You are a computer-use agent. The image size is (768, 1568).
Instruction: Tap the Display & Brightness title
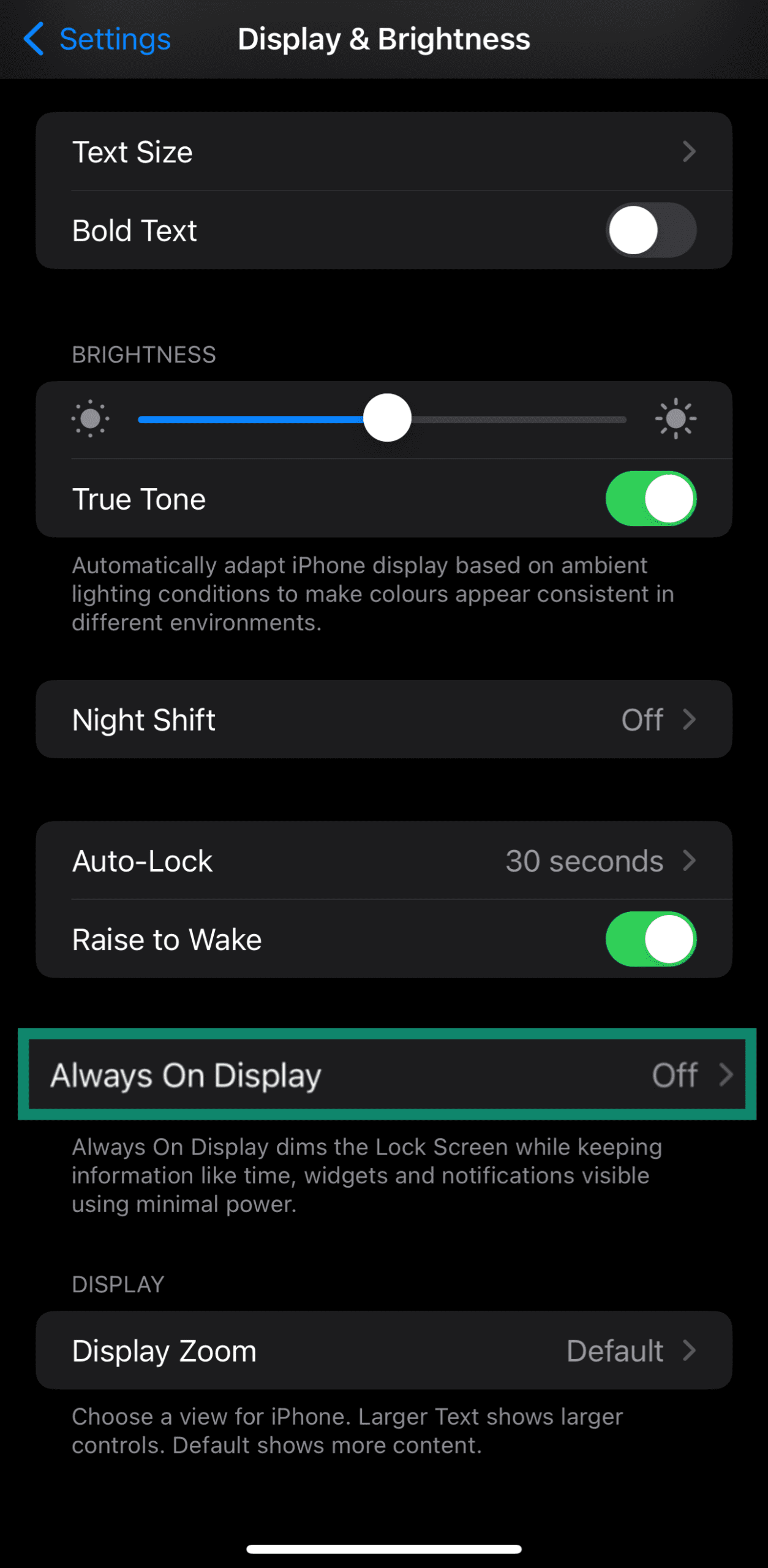[384, 39]
